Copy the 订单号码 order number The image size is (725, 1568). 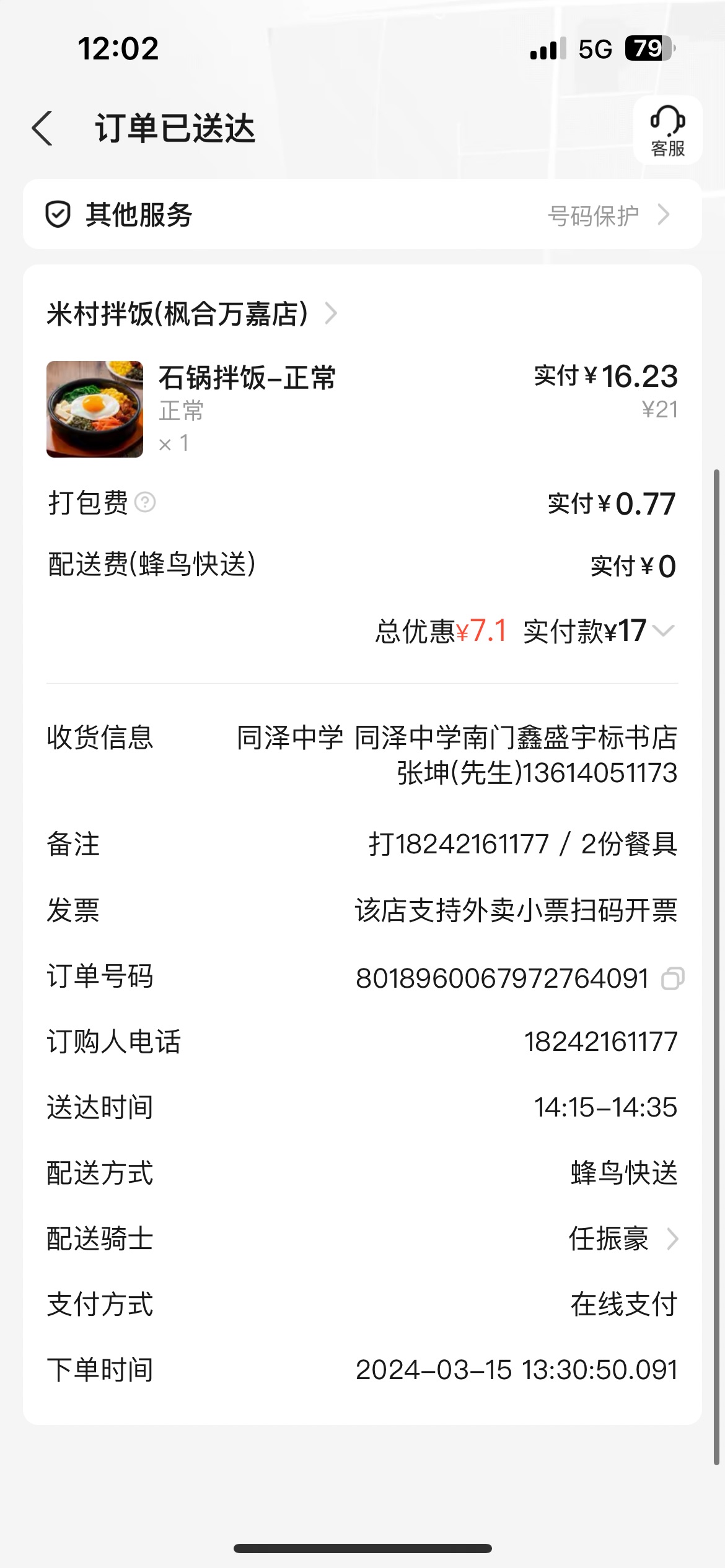click(672, 978)
